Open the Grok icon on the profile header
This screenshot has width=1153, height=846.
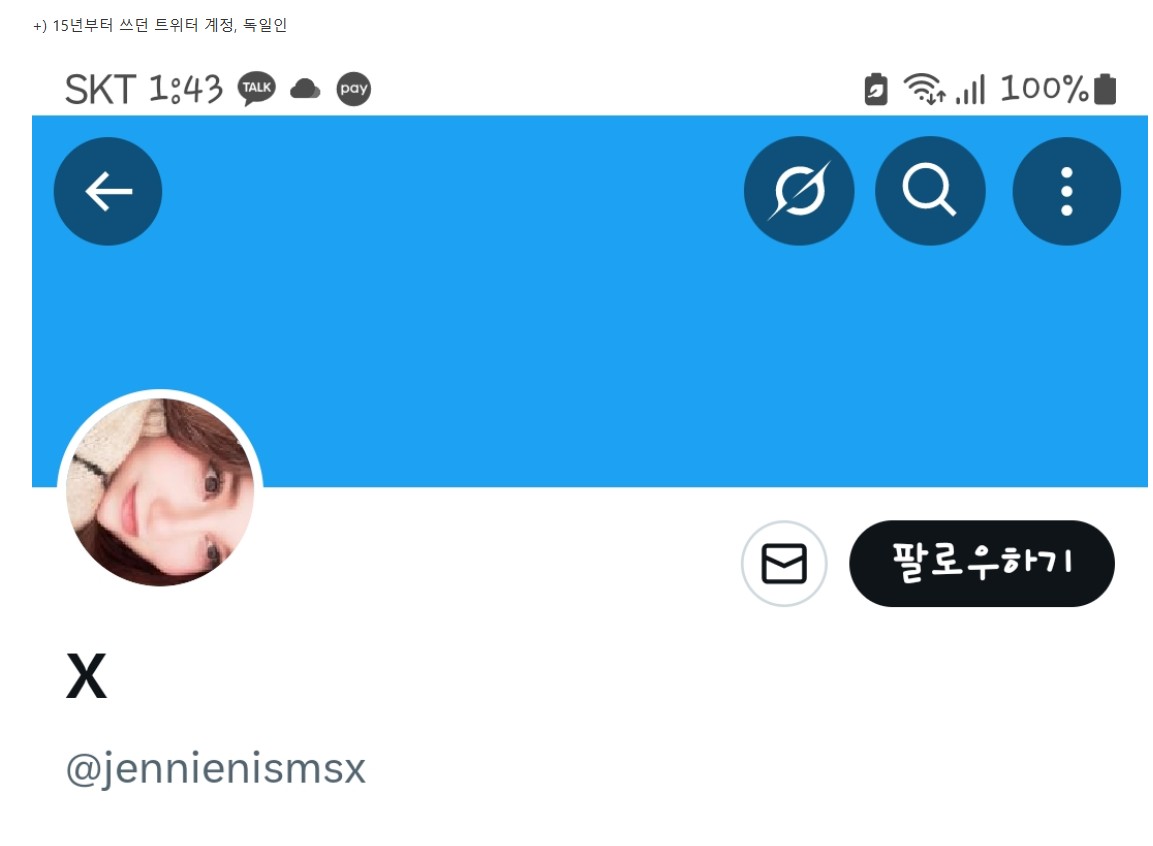coord(799,191)
